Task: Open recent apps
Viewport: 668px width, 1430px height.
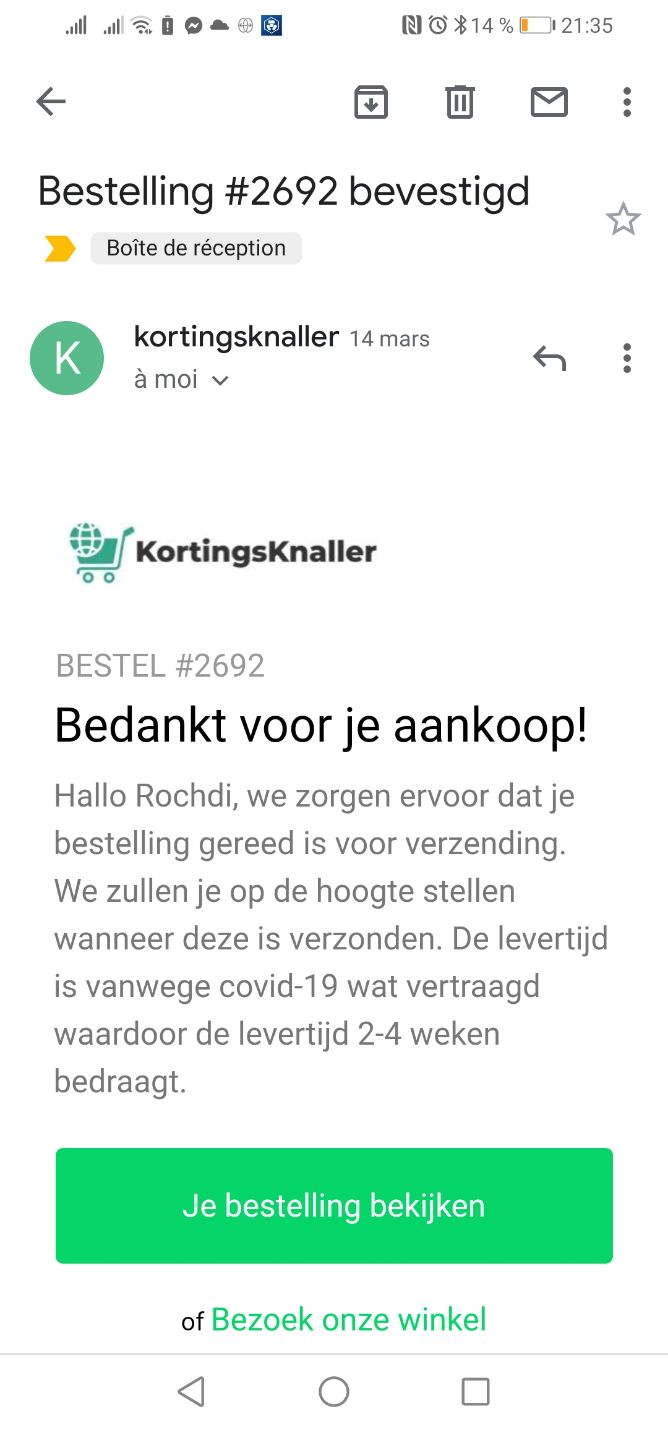Action: coord(475,1391)
